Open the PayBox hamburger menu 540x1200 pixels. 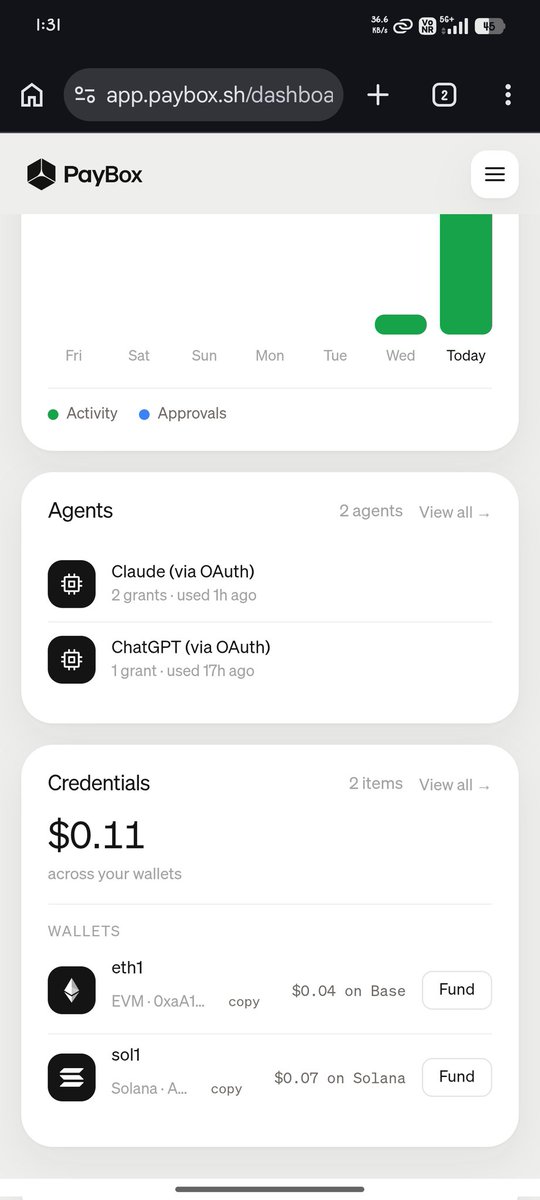pos(494,174)
